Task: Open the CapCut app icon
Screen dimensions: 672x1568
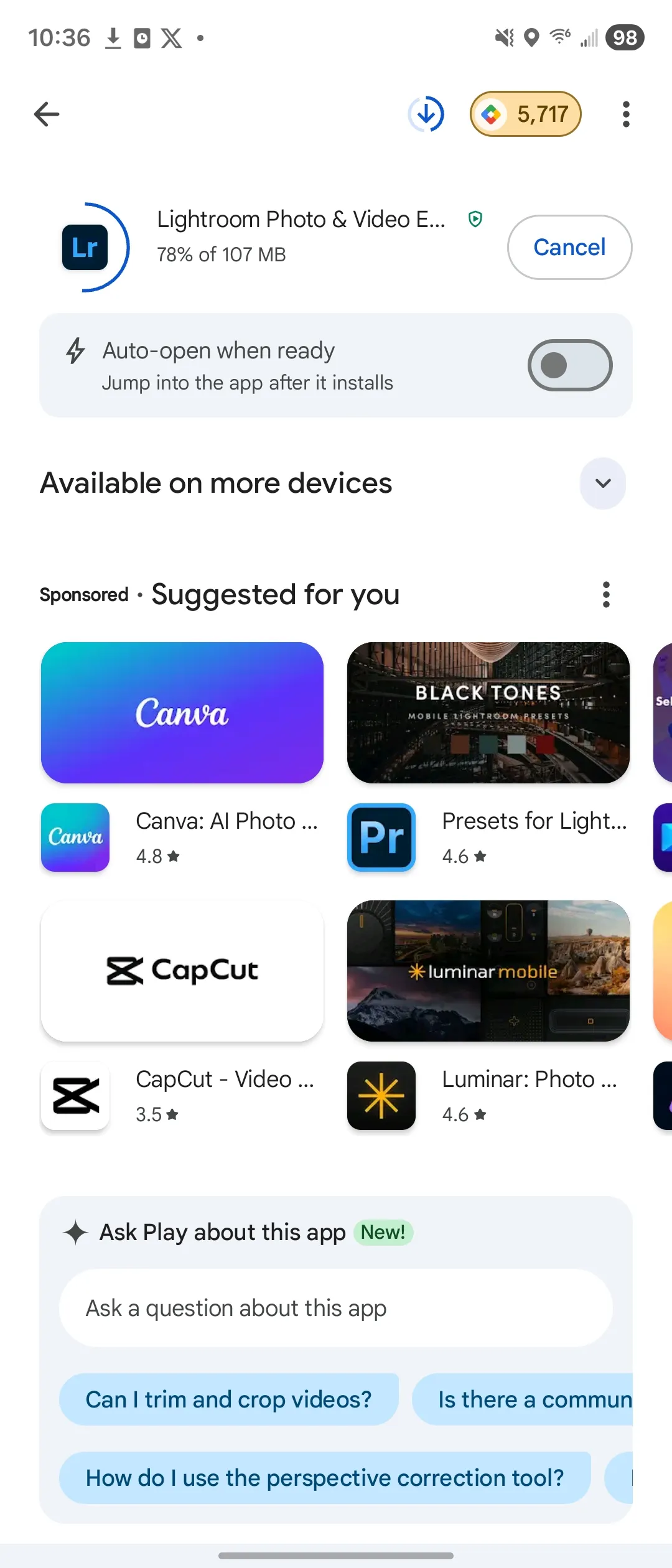Action: point(75,1096)
